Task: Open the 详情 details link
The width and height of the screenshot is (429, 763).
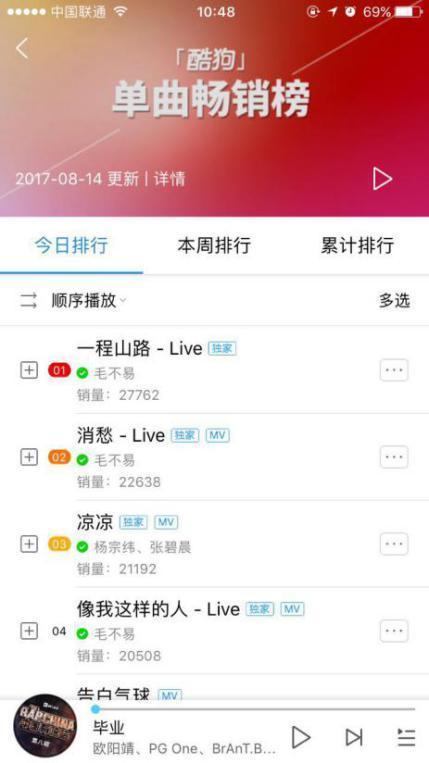Action: click(x=169, y=179)
